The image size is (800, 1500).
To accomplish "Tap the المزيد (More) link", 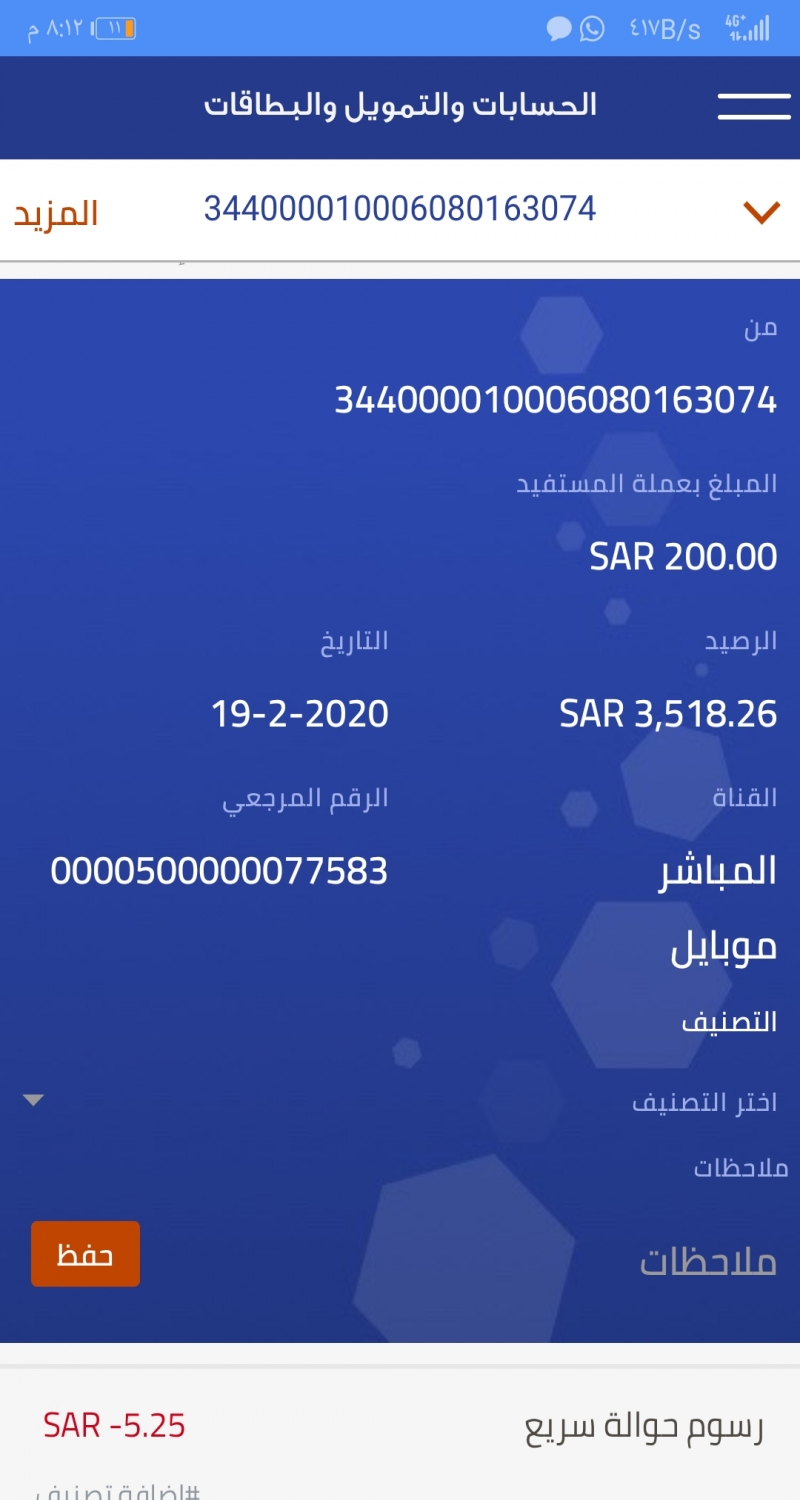I will [x=56, y=213].
